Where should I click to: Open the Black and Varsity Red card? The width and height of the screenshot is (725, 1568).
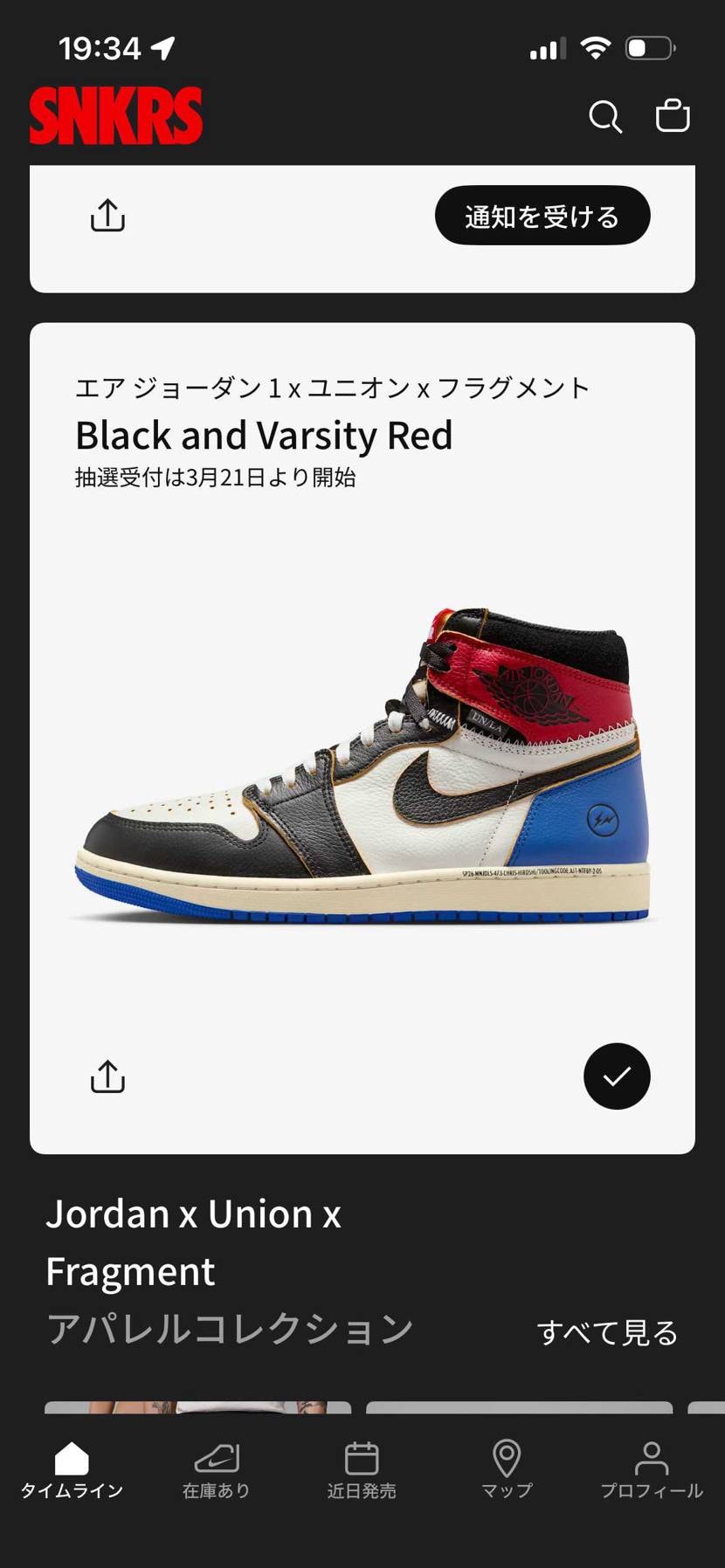click(362, 760)
